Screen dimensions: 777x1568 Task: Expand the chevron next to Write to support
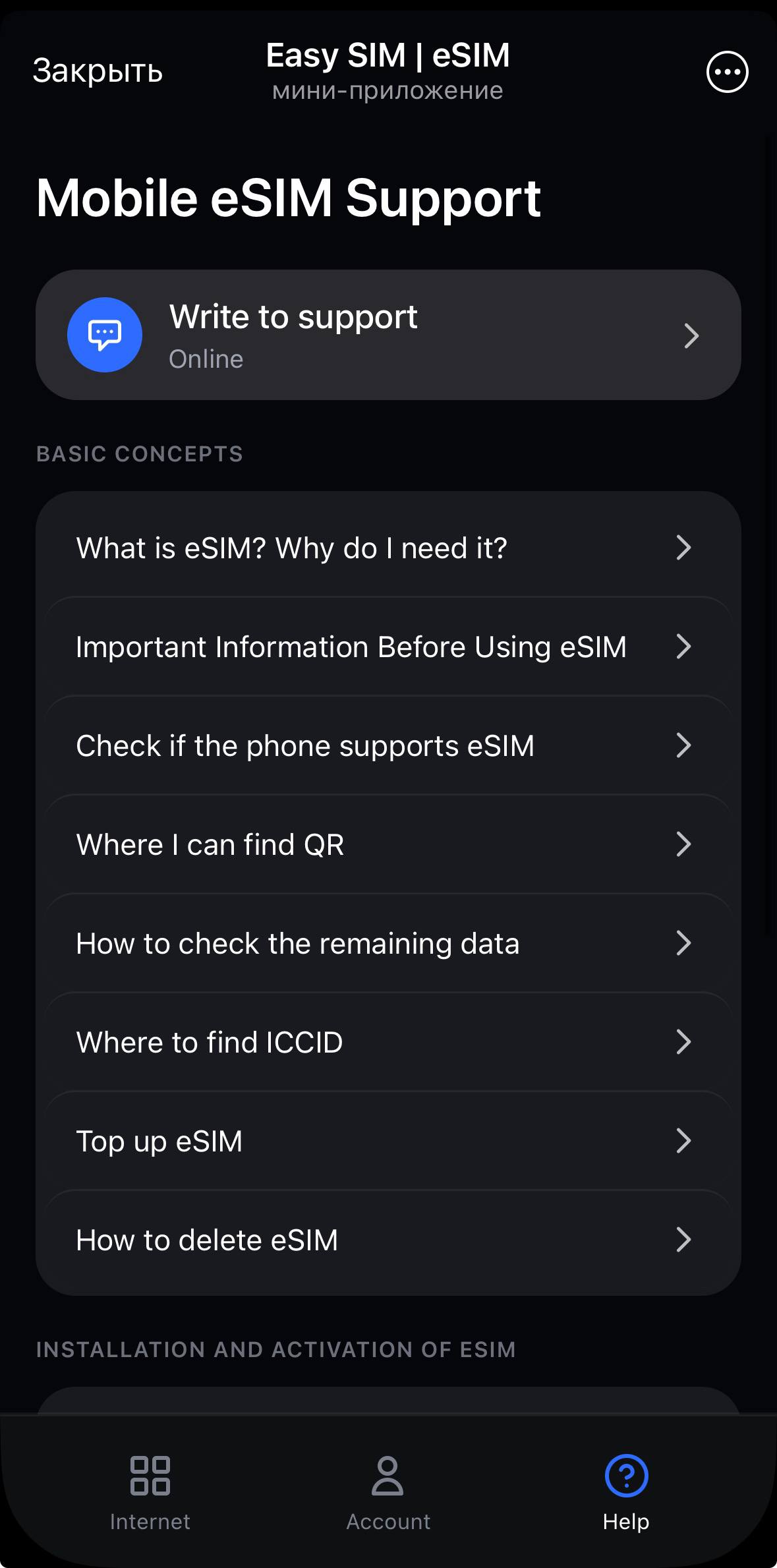pyautogui.click(x=693, y=335)
